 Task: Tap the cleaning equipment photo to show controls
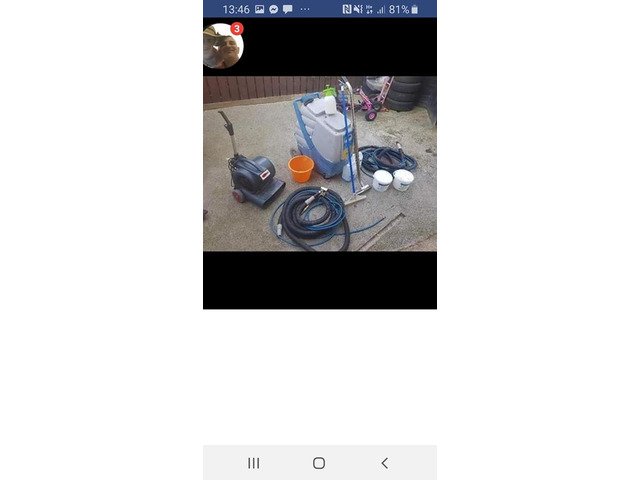coord(319,164)
